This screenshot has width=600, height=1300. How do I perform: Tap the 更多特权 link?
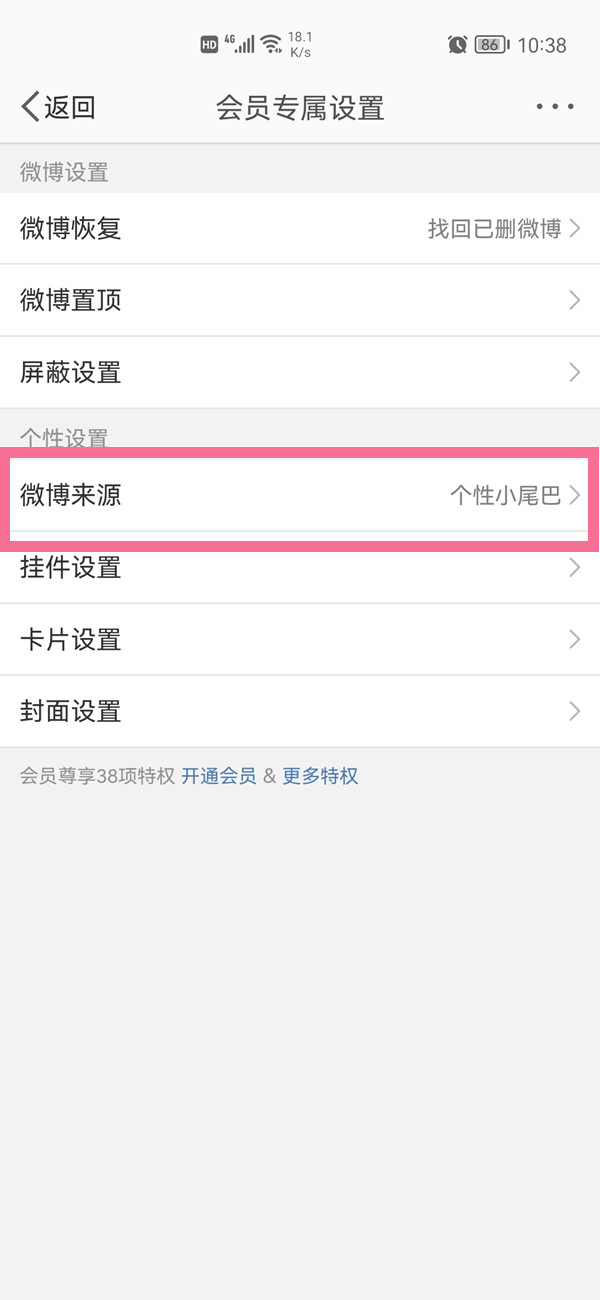[320, 776]
